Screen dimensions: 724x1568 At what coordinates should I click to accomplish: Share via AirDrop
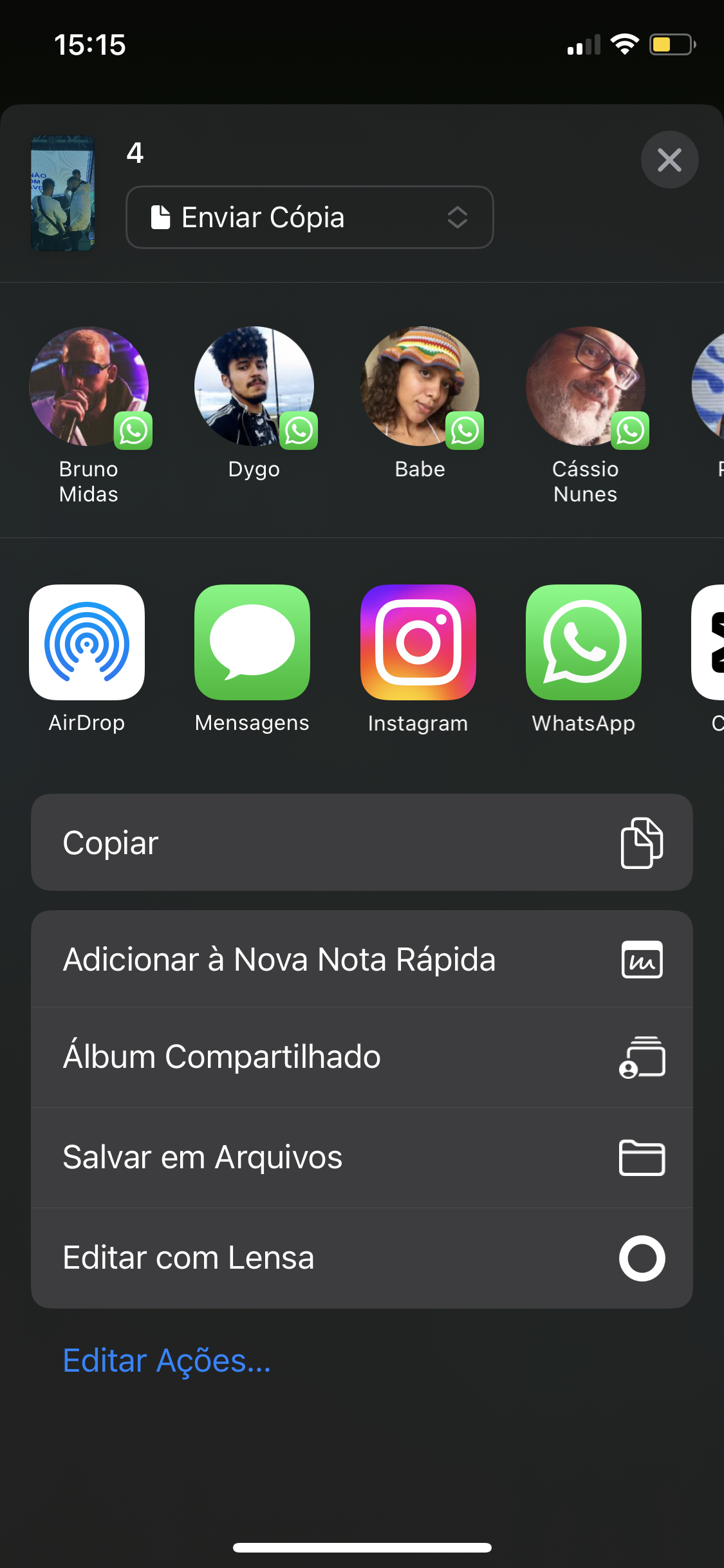tap(87, 642)
